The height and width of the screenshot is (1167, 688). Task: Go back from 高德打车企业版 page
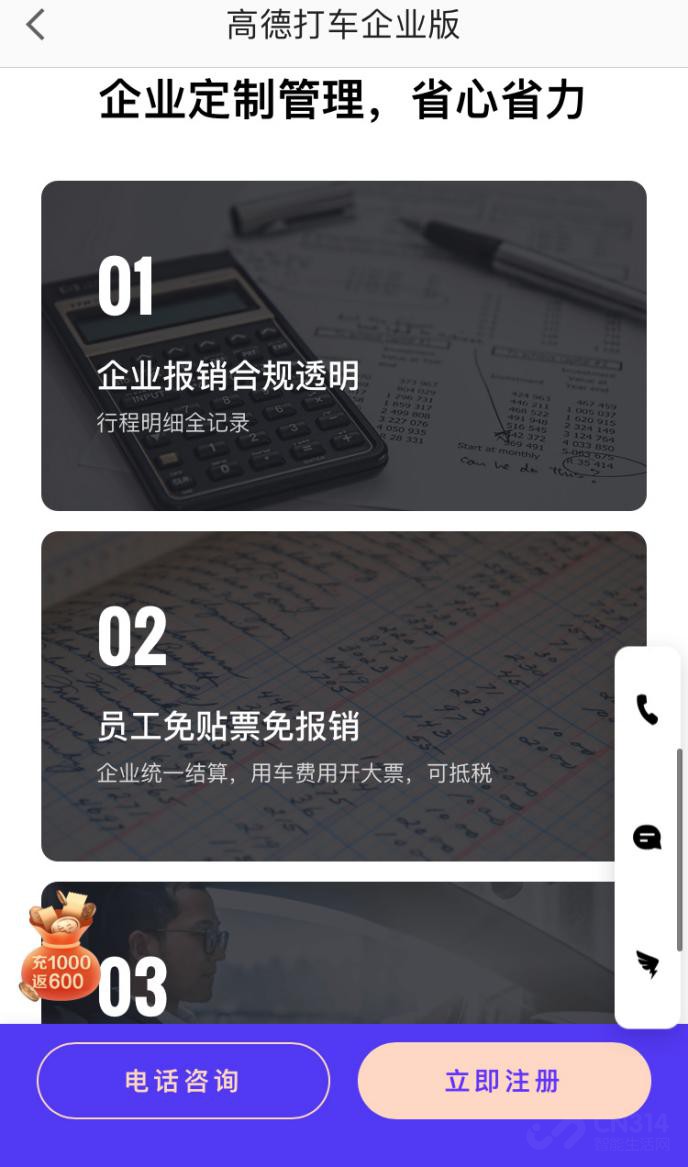tap(36, 25)
